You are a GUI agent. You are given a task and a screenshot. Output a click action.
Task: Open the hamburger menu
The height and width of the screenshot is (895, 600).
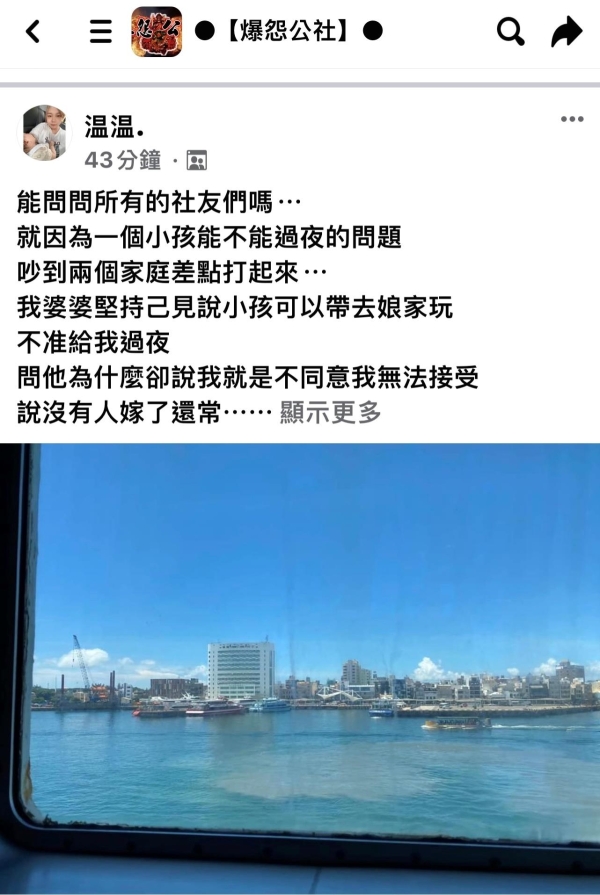(100, 32)
